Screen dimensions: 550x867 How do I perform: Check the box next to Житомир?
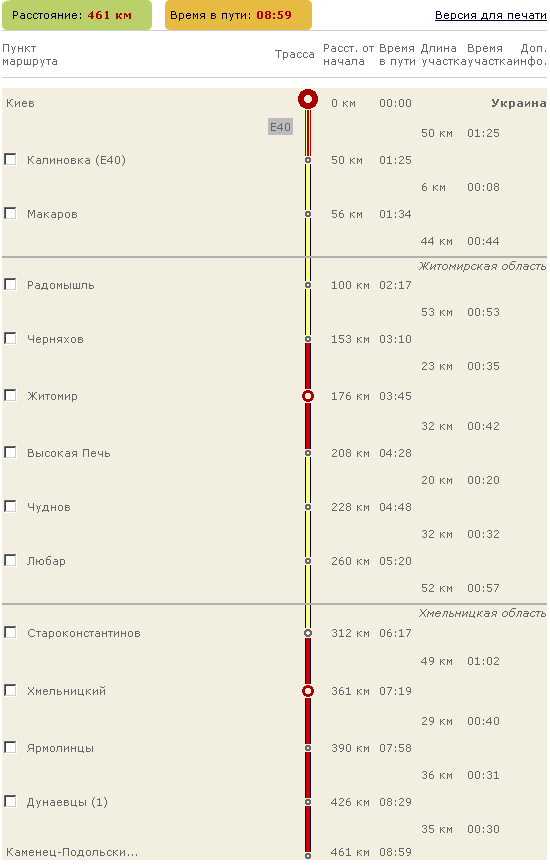(x=11, y=395)
